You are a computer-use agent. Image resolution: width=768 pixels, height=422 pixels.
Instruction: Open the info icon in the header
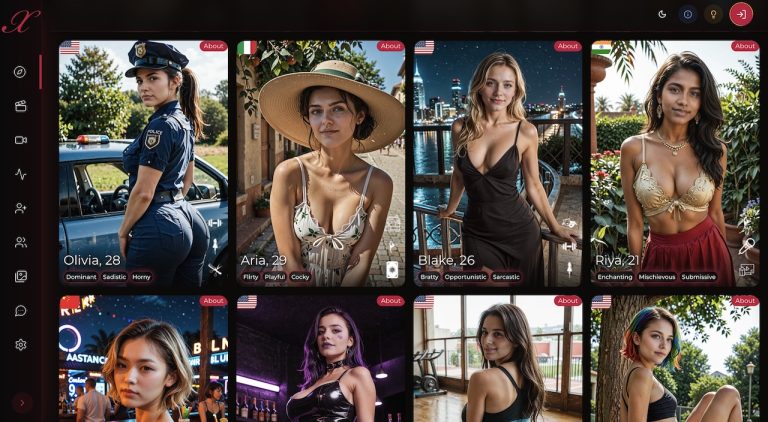point(687,14)
